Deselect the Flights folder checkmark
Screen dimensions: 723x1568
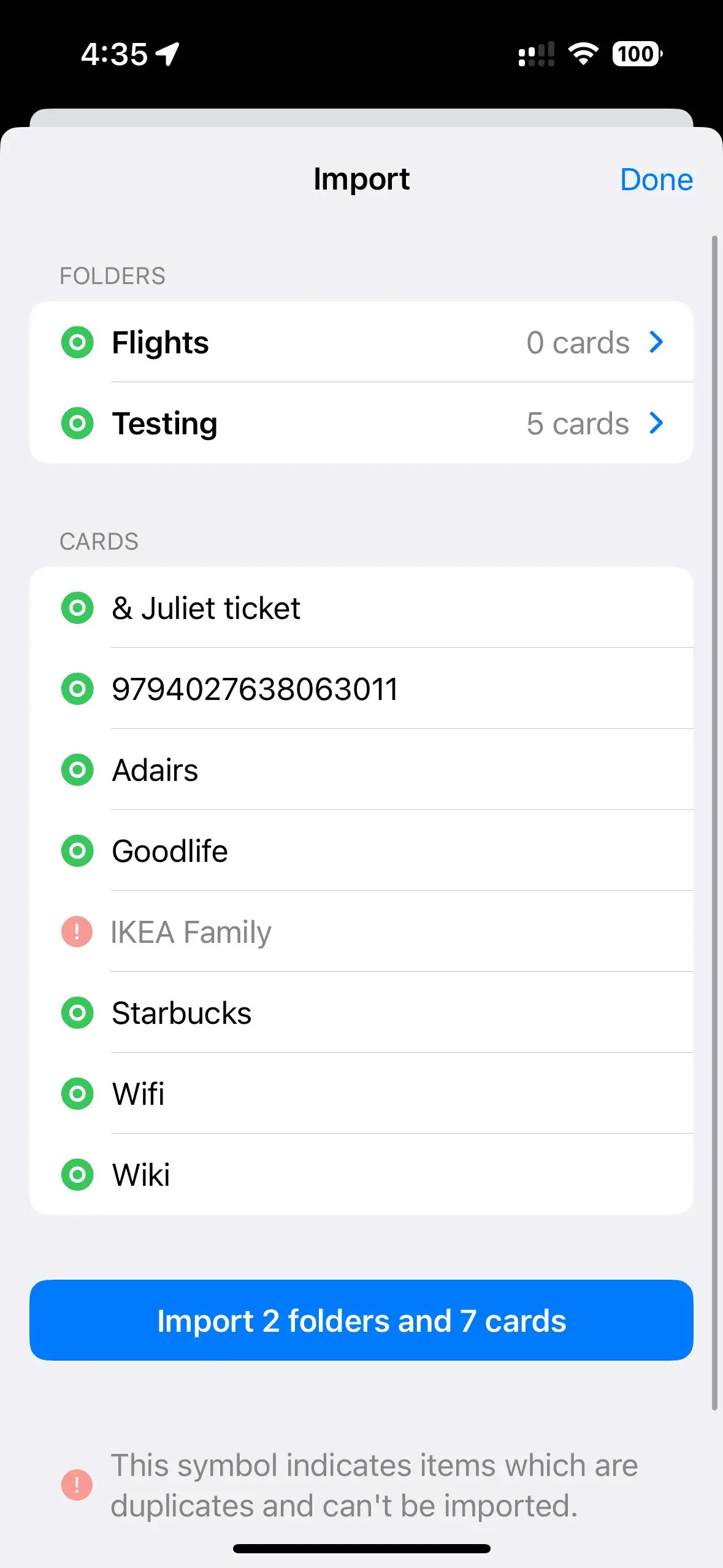(x=77, y=342)
